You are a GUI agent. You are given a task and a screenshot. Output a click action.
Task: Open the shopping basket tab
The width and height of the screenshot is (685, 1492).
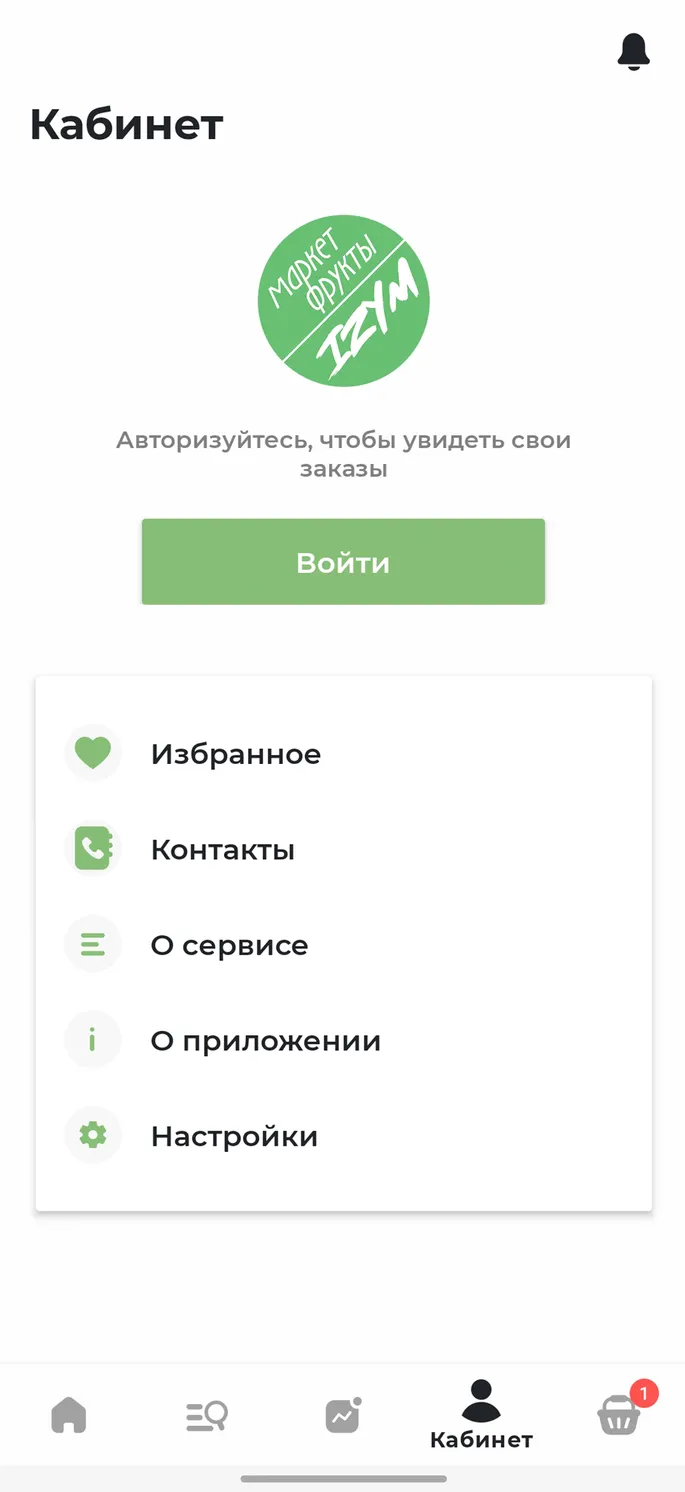pos(619,1413)
